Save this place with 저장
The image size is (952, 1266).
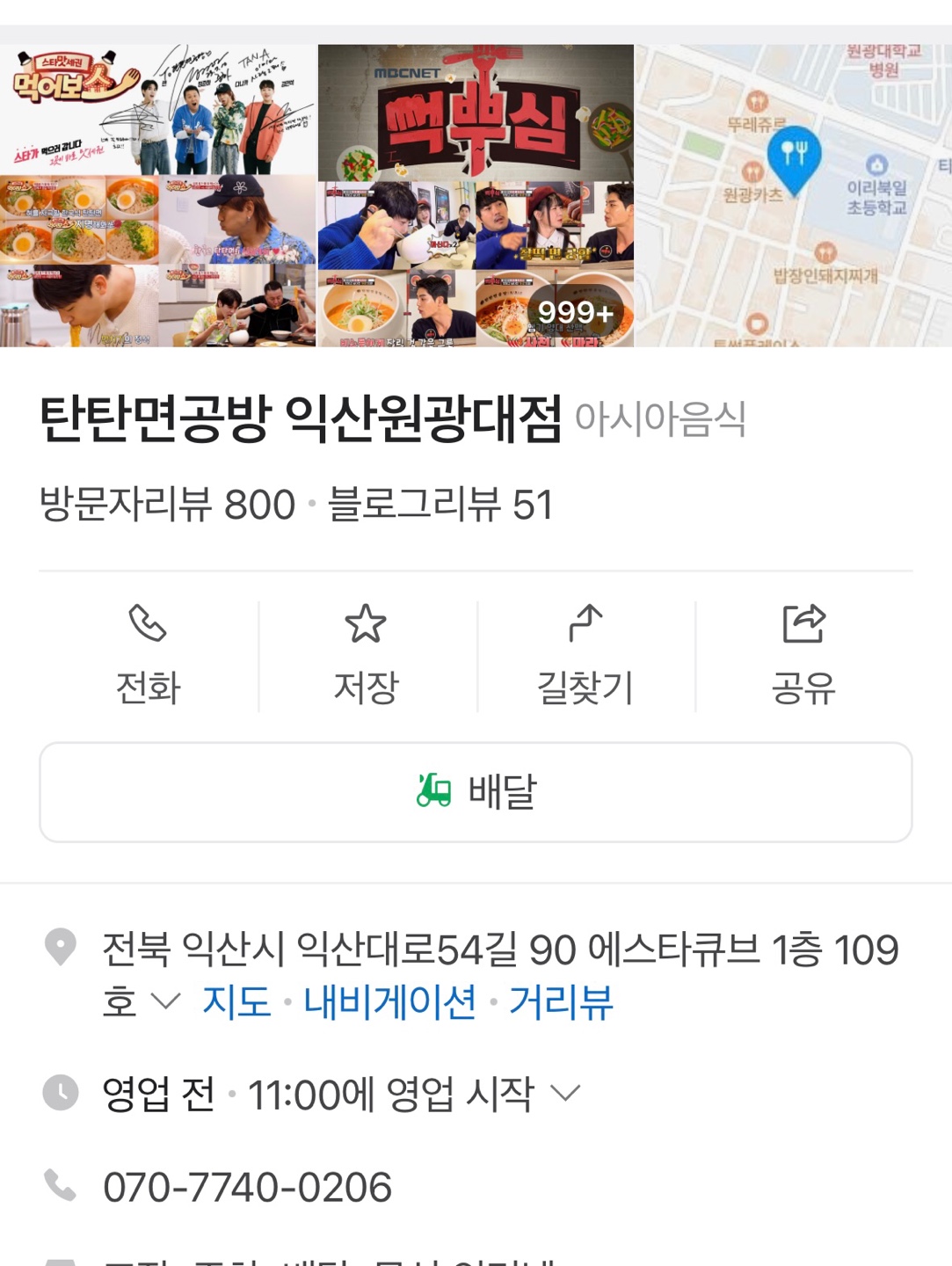tap(366, 655)
